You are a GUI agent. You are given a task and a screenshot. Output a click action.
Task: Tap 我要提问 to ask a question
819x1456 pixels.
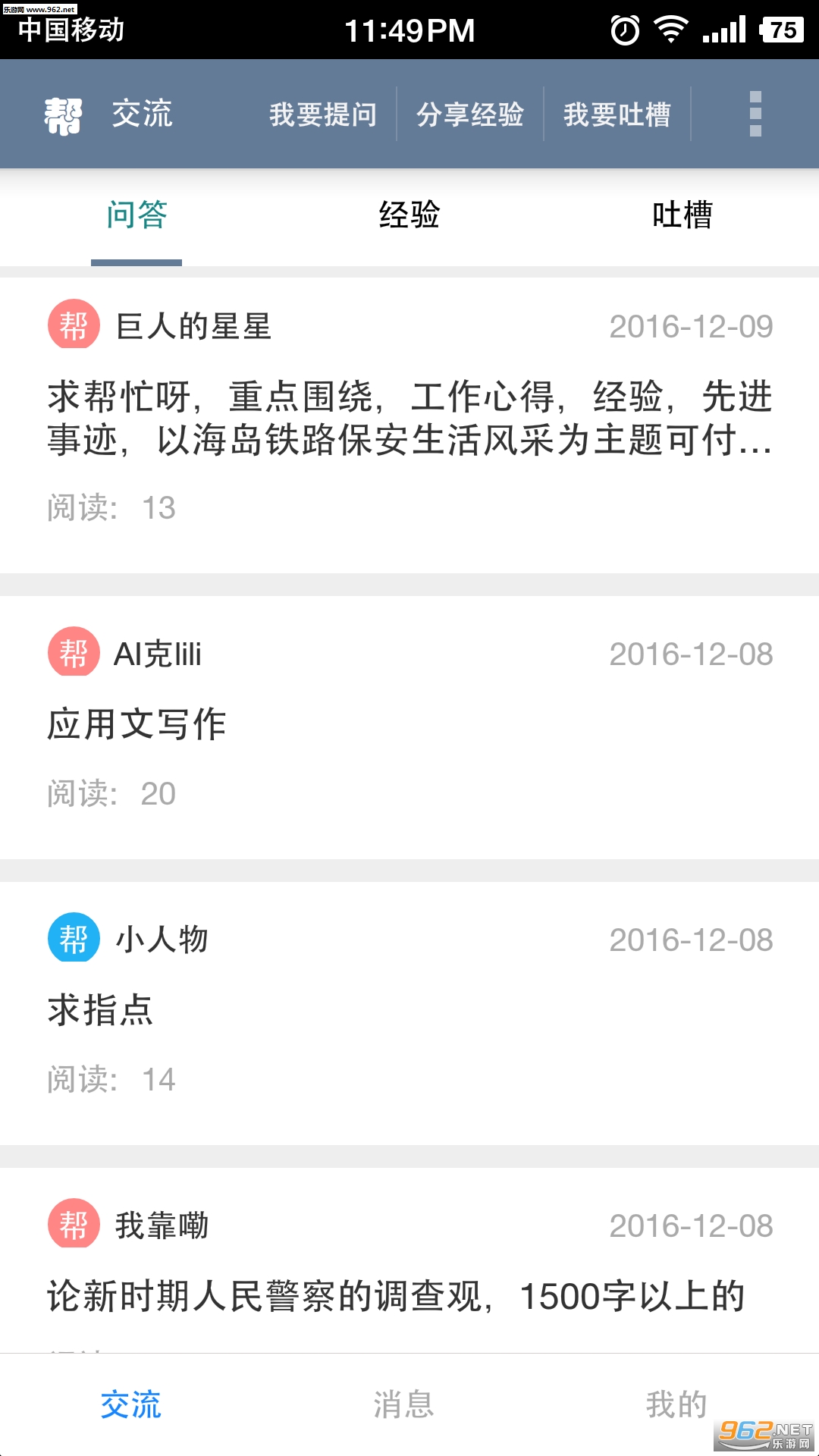click(323, 115)
